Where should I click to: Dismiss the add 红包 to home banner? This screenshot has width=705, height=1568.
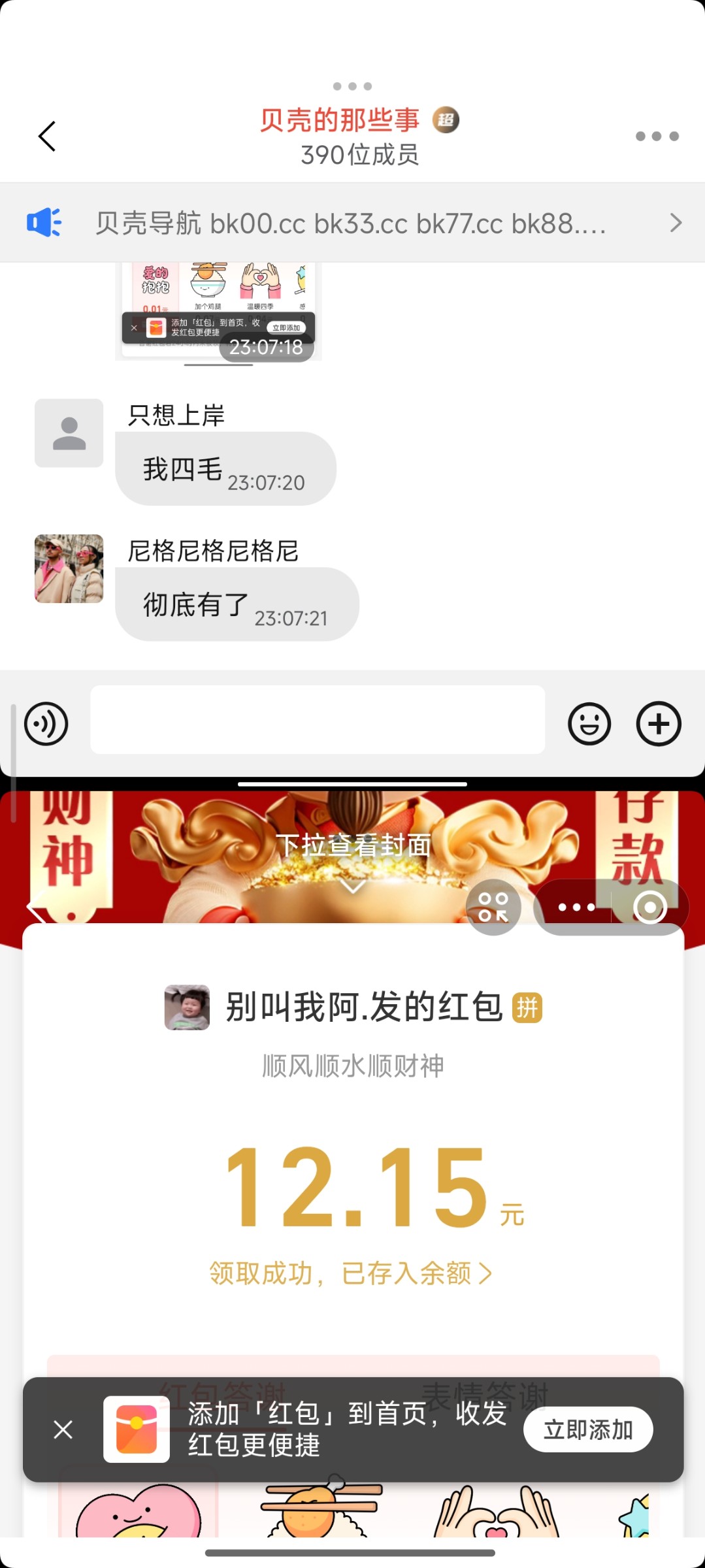tap(63, 1429)
